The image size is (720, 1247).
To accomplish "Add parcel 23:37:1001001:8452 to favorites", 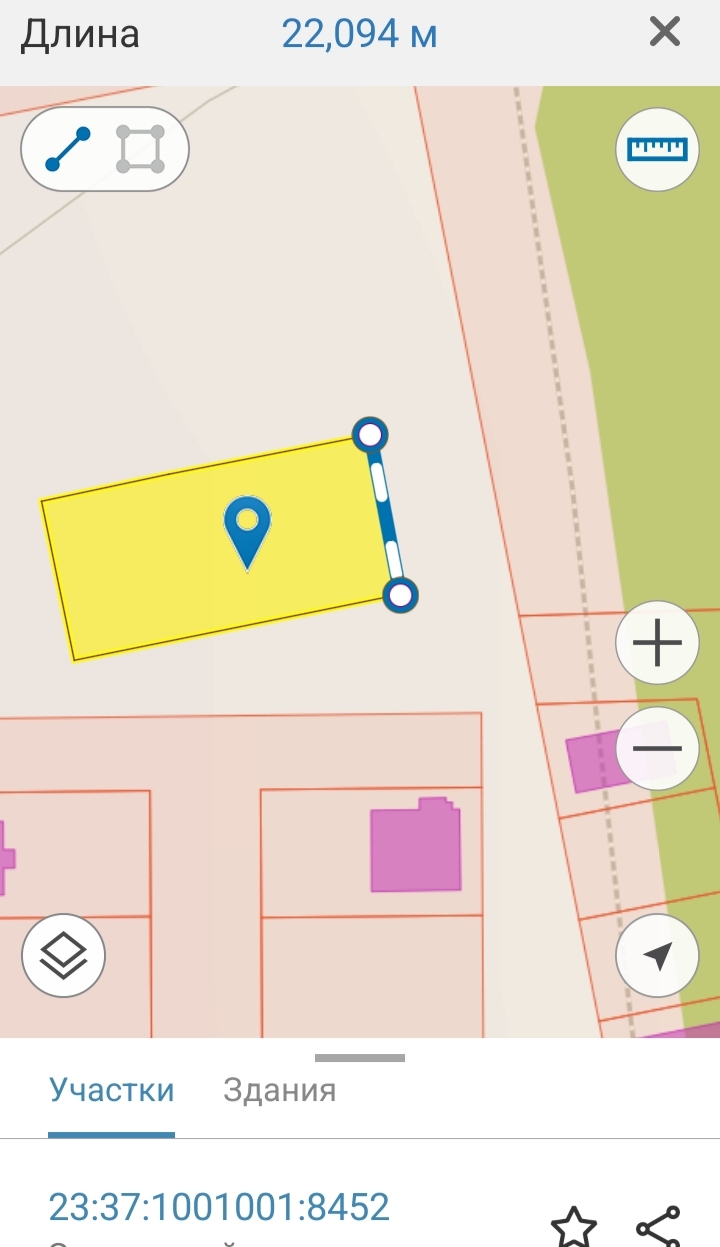I will click(574, 1226).
